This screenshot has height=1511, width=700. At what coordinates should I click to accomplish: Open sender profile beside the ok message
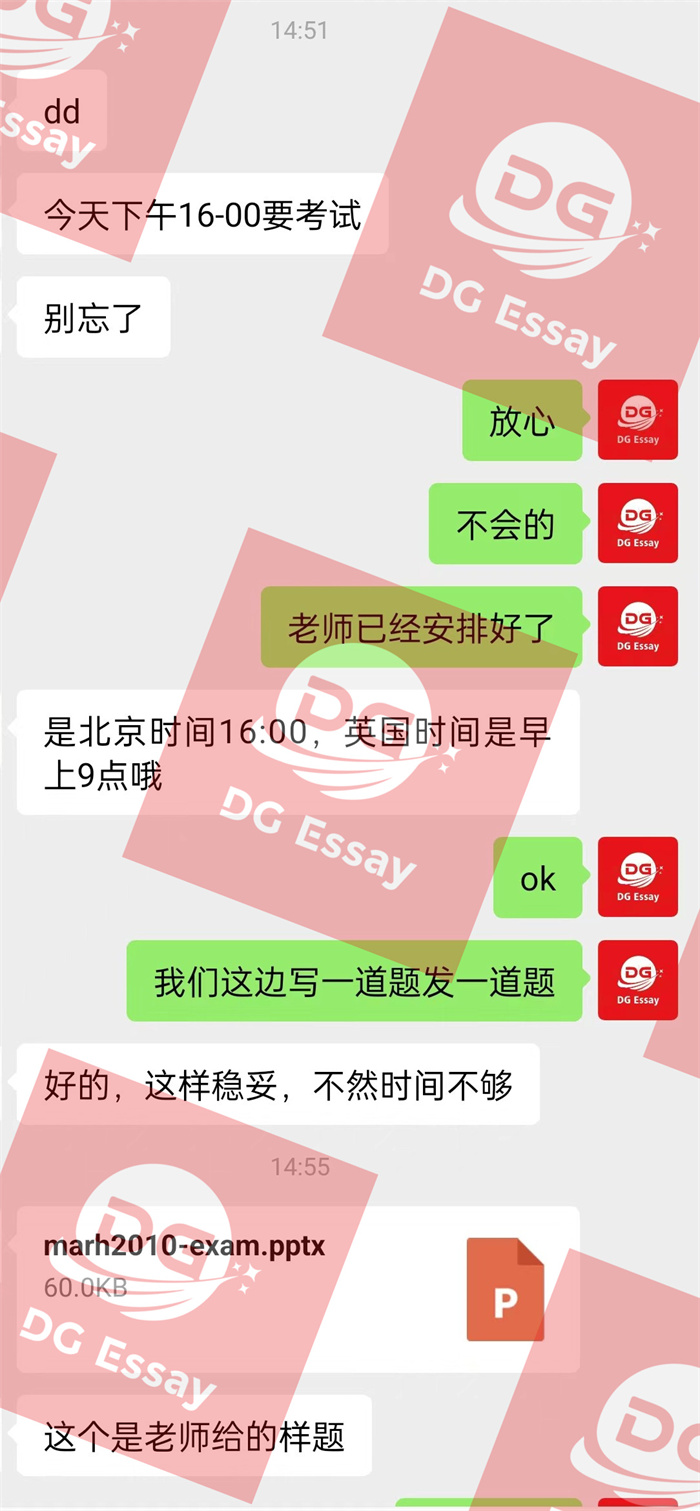tap(637, 877)
